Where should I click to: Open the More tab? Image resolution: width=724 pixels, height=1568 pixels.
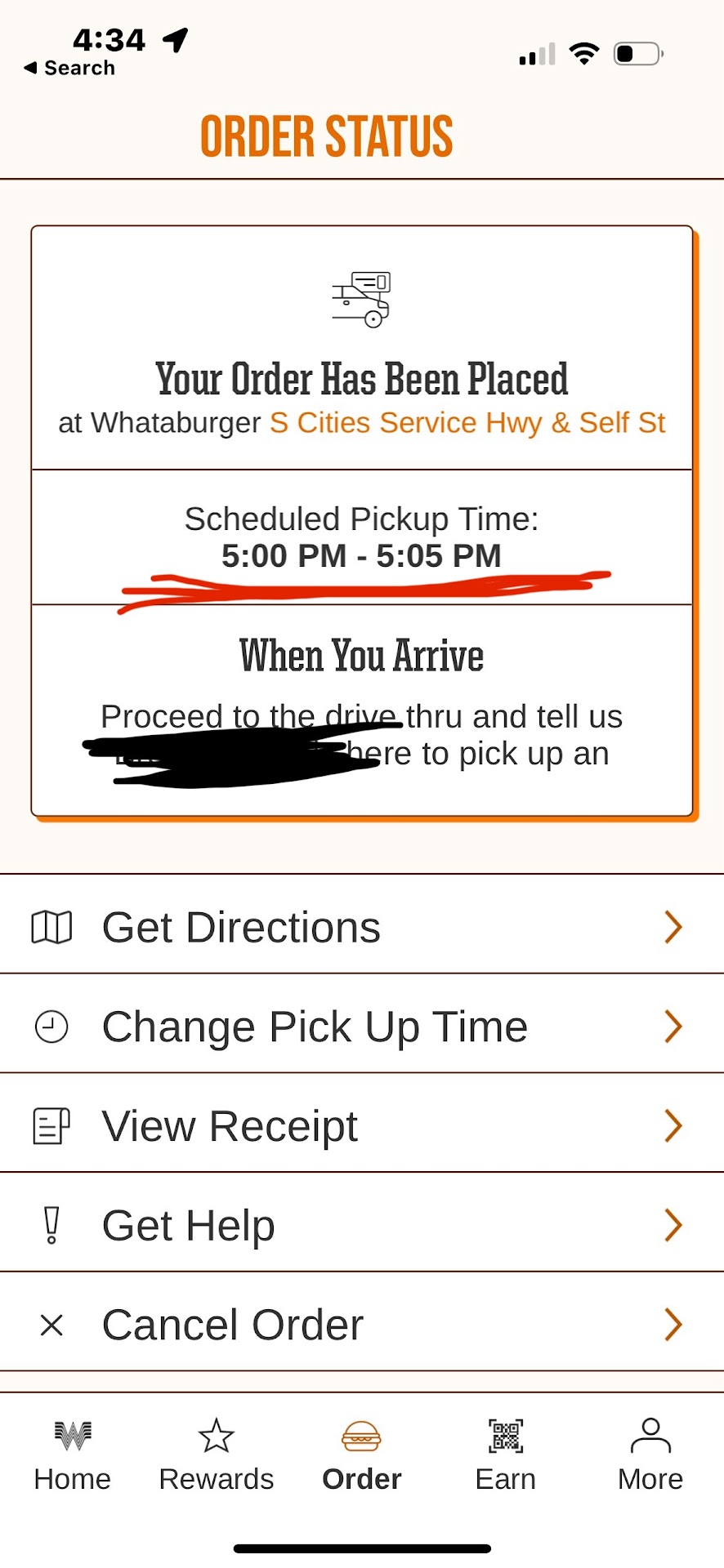pyautogui.click(x=650, y=1457)
